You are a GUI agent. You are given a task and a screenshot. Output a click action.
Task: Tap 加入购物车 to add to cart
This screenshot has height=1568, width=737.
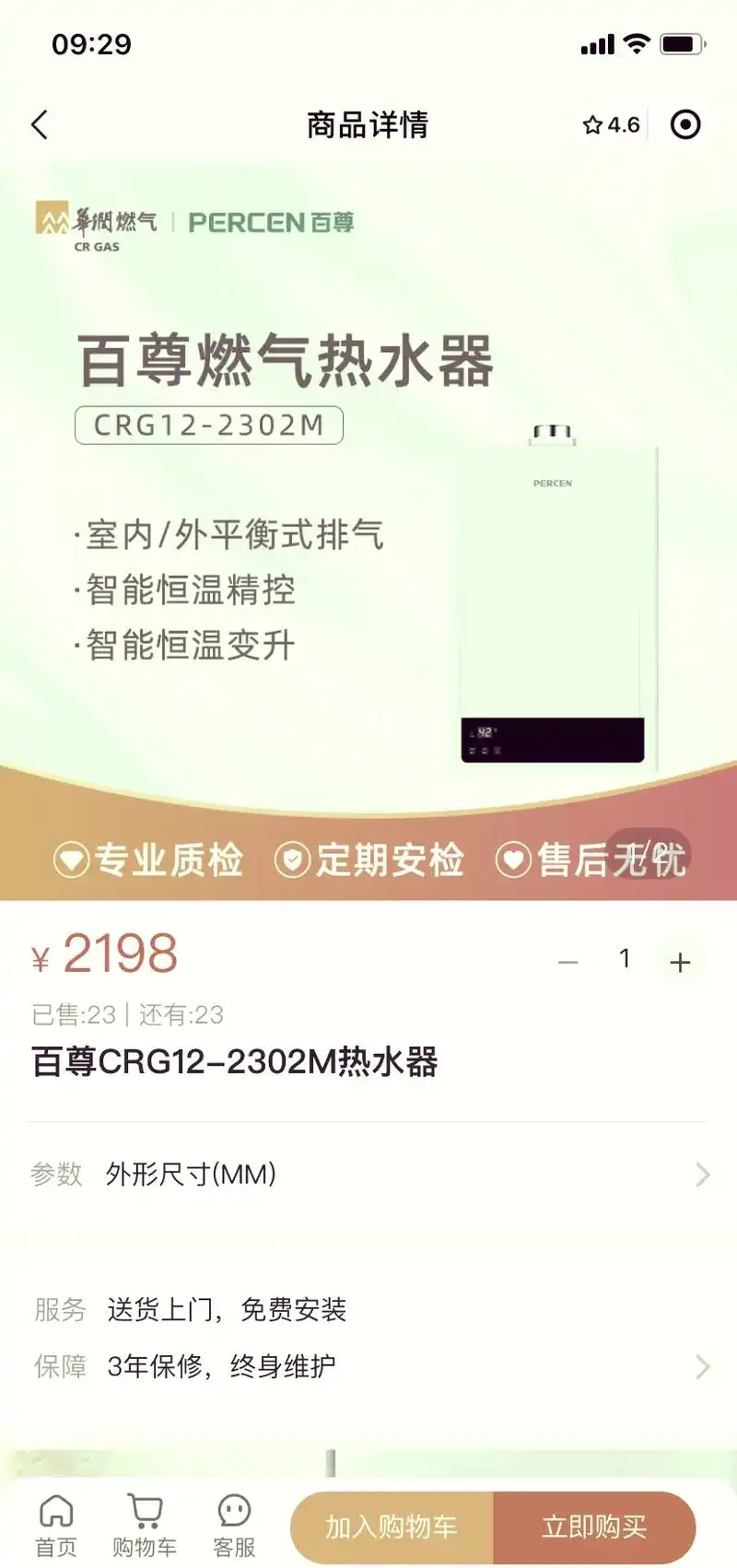(x=392, y=1527)
